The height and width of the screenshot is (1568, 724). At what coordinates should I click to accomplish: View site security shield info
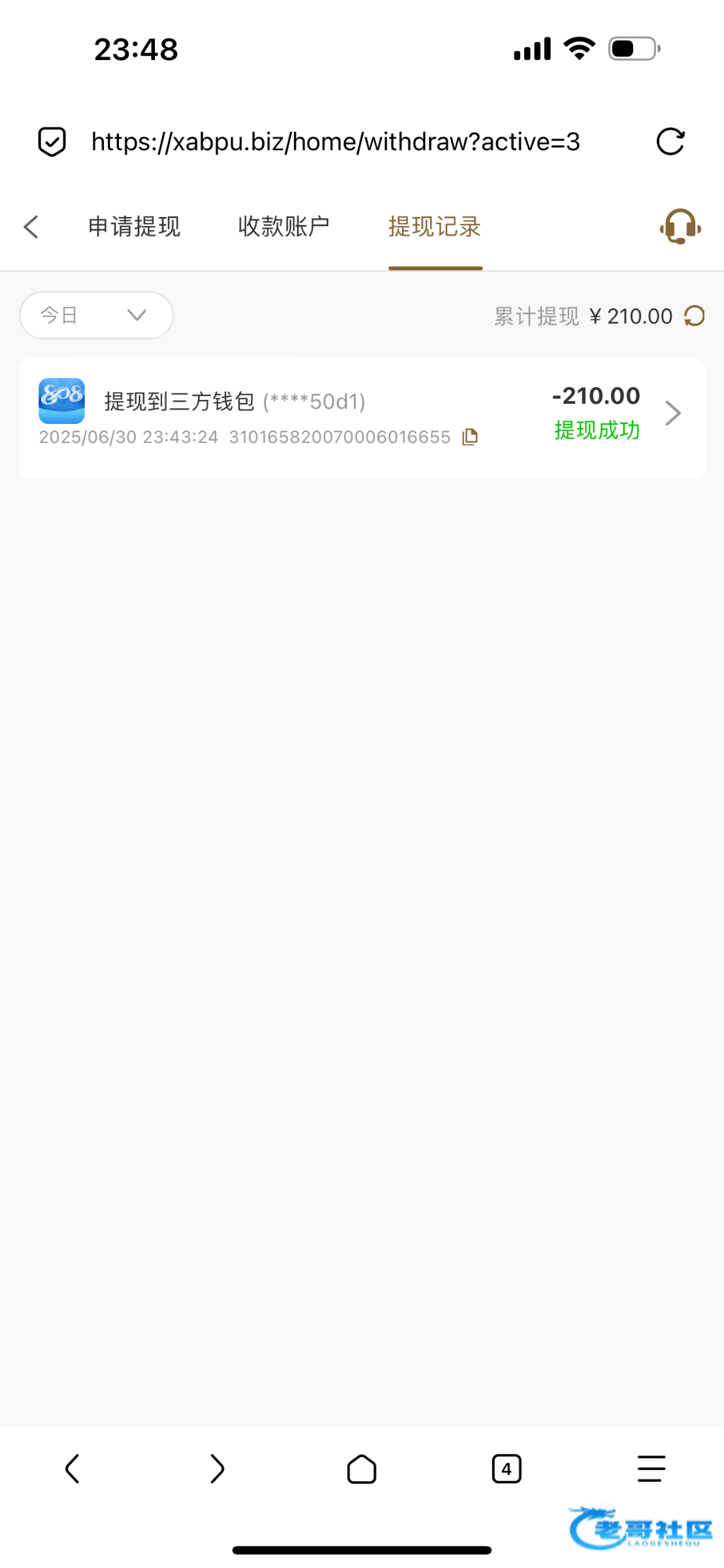(x=52, y=142)
